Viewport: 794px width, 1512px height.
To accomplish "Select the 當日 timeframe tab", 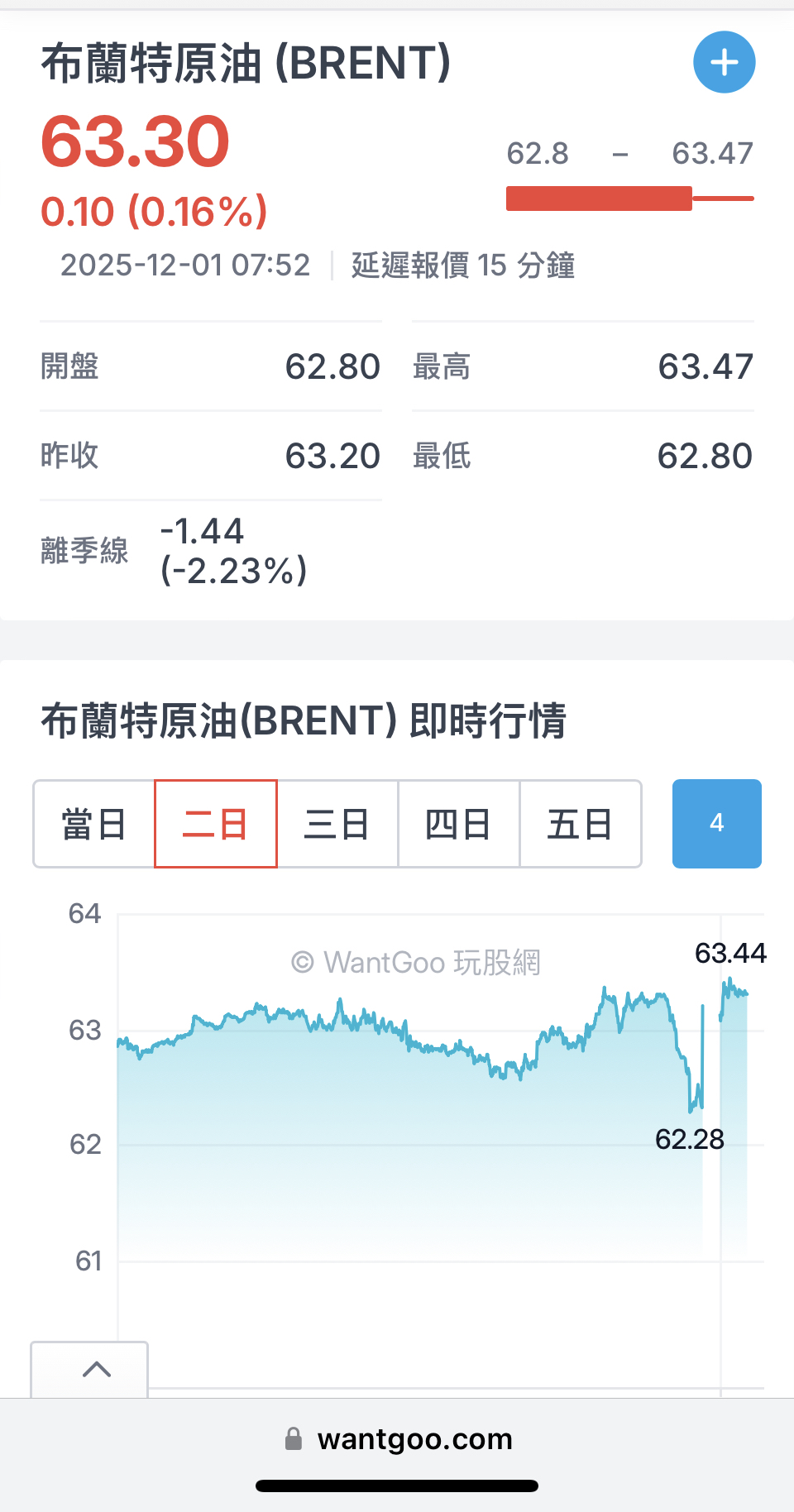I will point(93,824).
